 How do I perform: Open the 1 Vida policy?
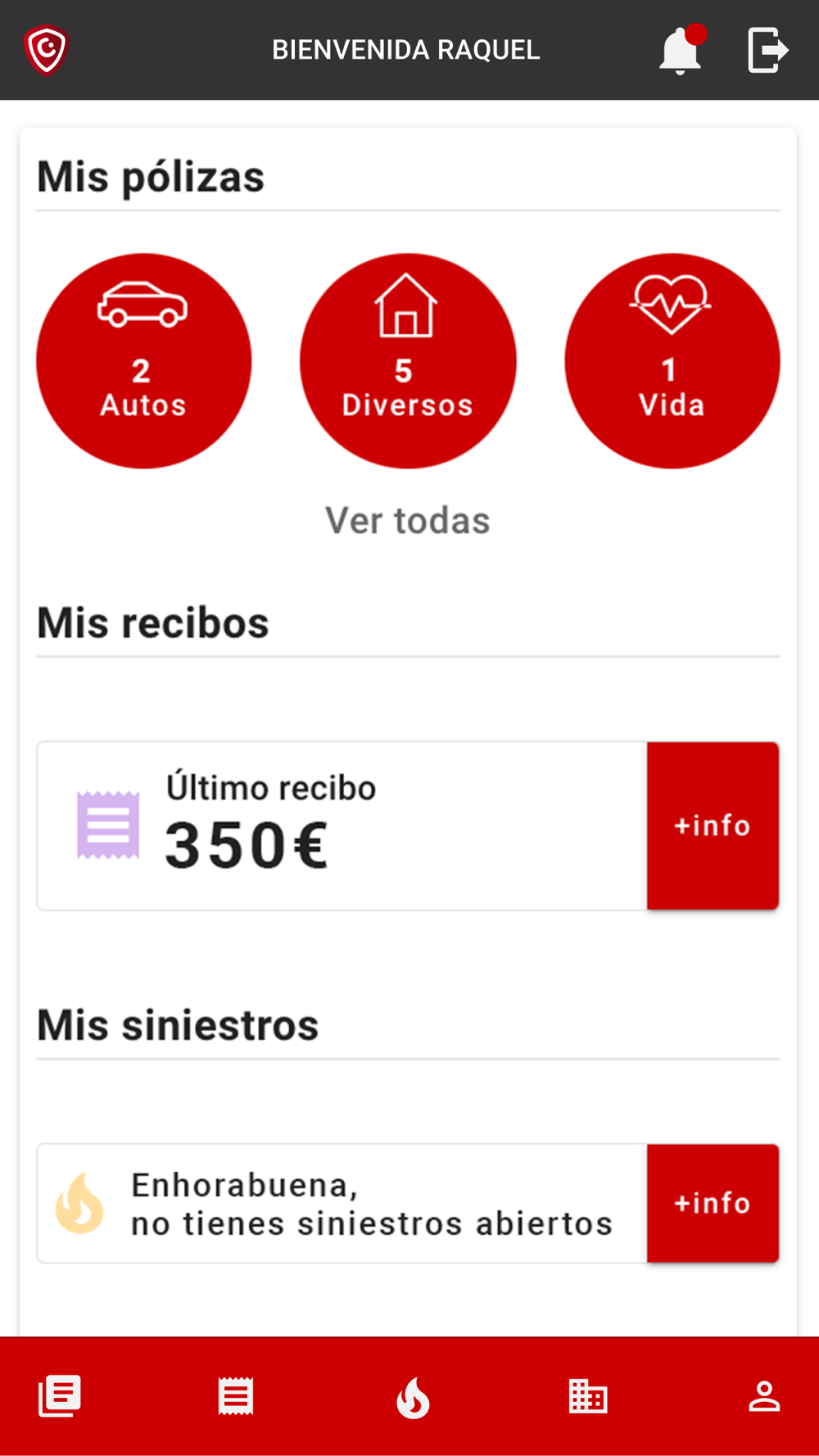(x=672, y=361)
